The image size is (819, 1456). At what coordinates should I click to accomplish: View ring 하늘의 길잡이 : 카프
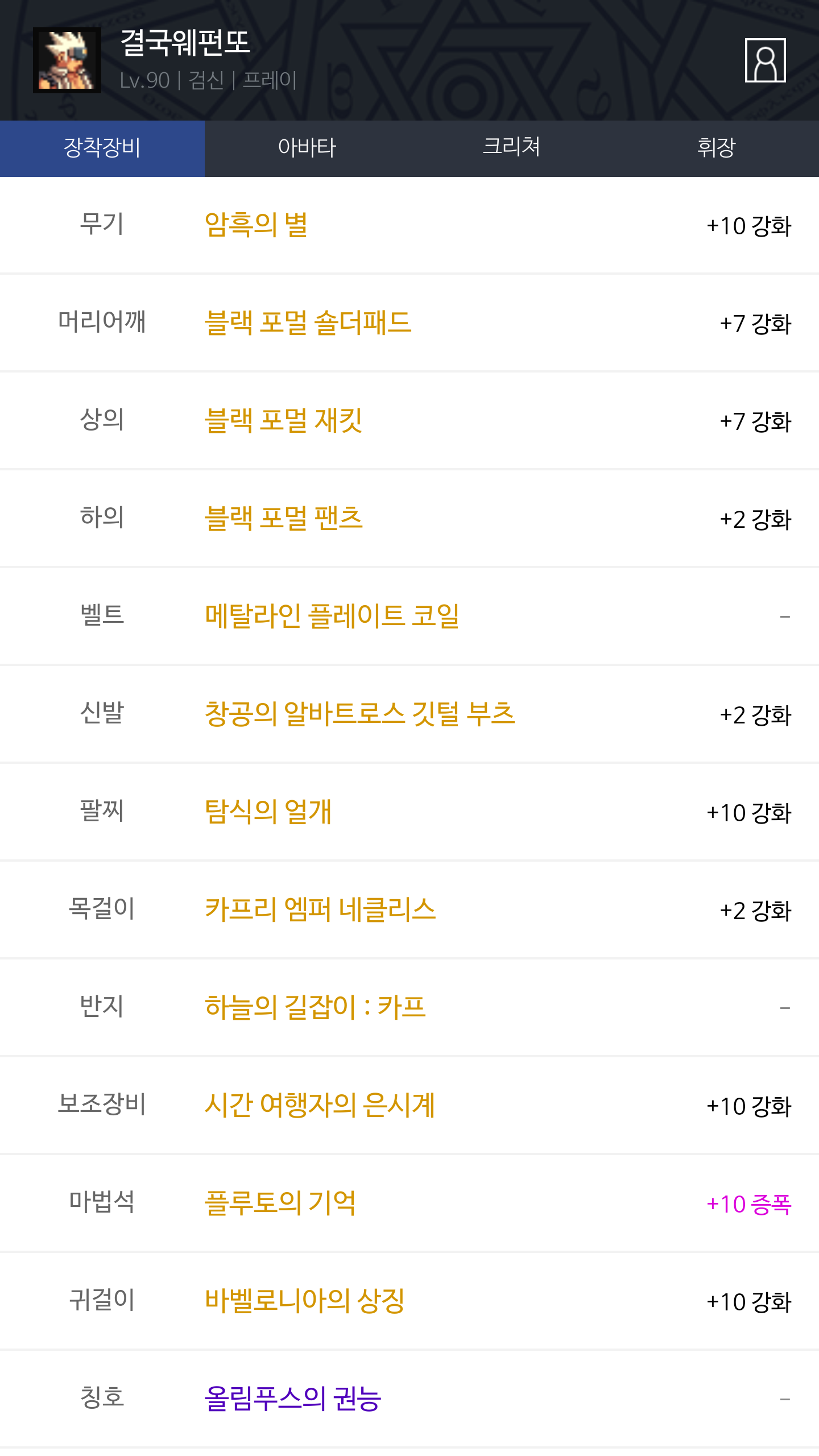(315, 1008)
